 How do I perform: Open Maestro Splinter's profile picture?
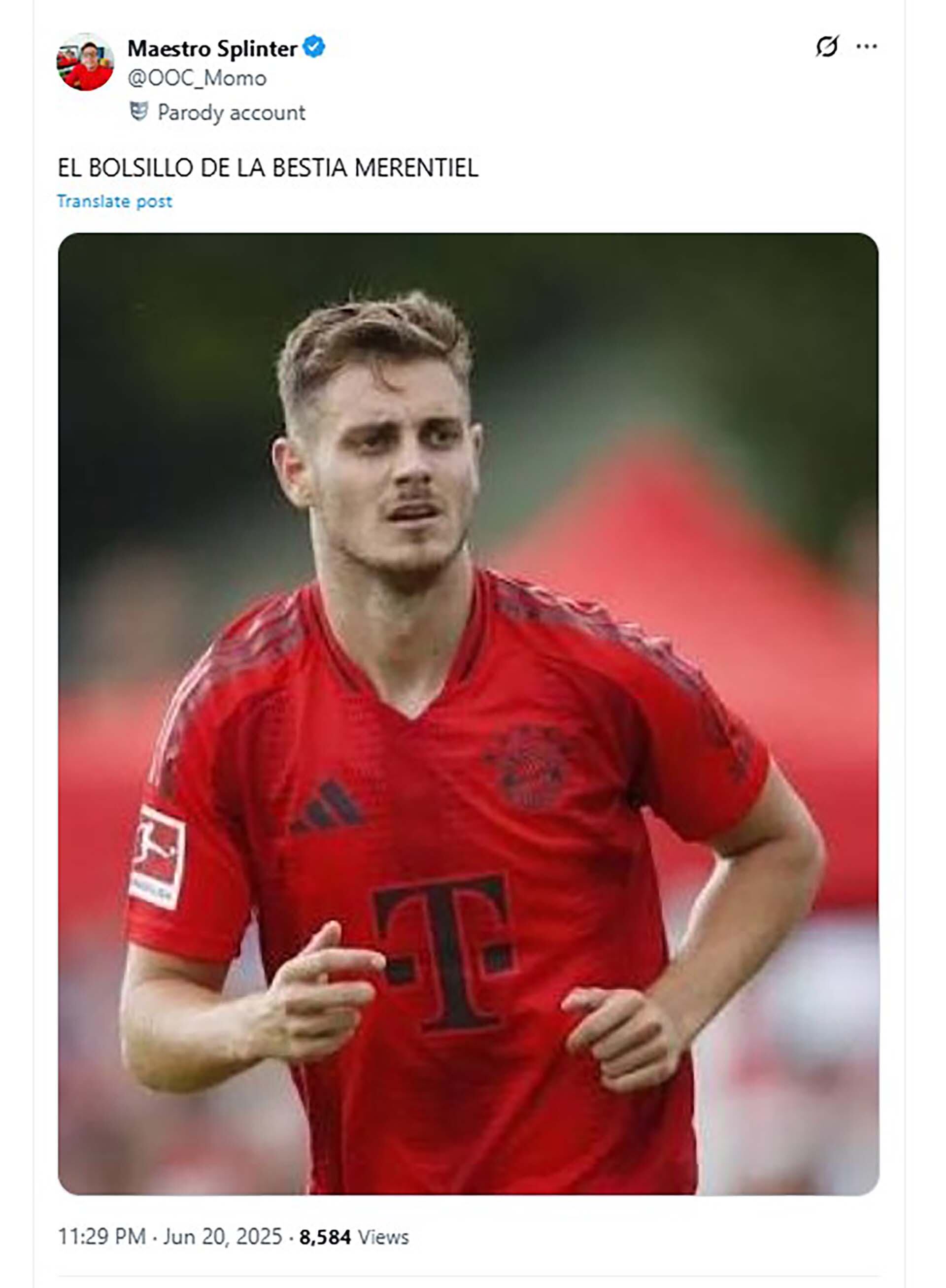click(x=85, y=63)
